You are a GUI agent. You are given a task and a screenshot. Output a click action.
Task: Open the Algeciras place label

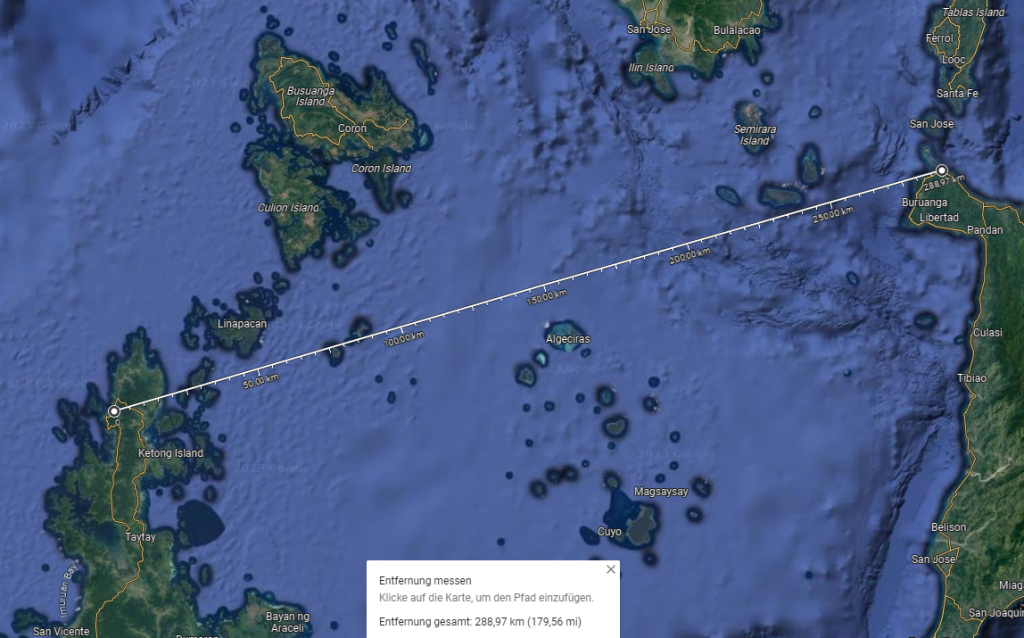point(568,339)
